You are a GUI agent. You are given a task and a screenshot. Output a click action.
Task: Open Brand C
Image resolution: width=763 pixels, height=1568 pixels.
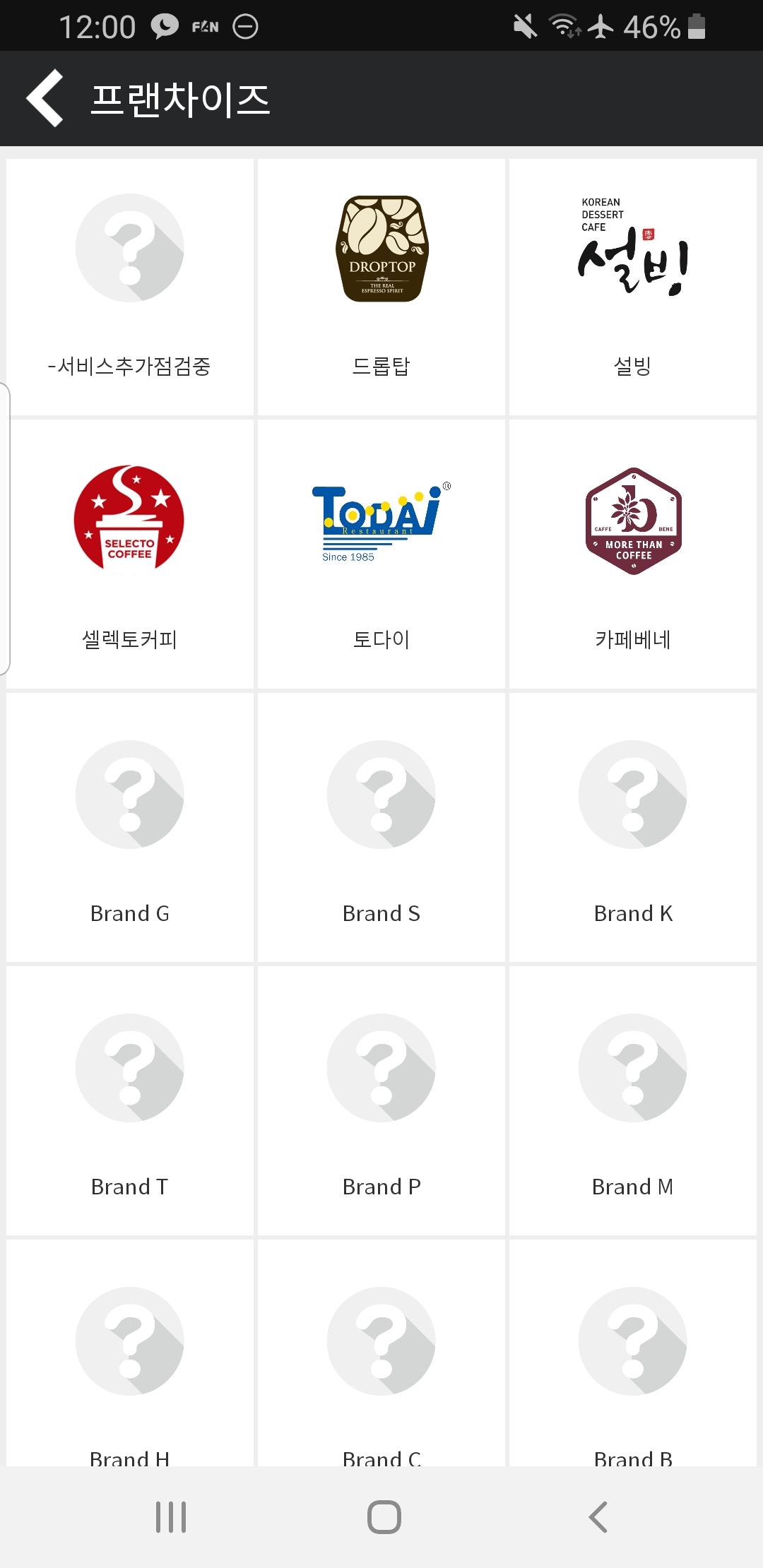[x=381, y=1353]
